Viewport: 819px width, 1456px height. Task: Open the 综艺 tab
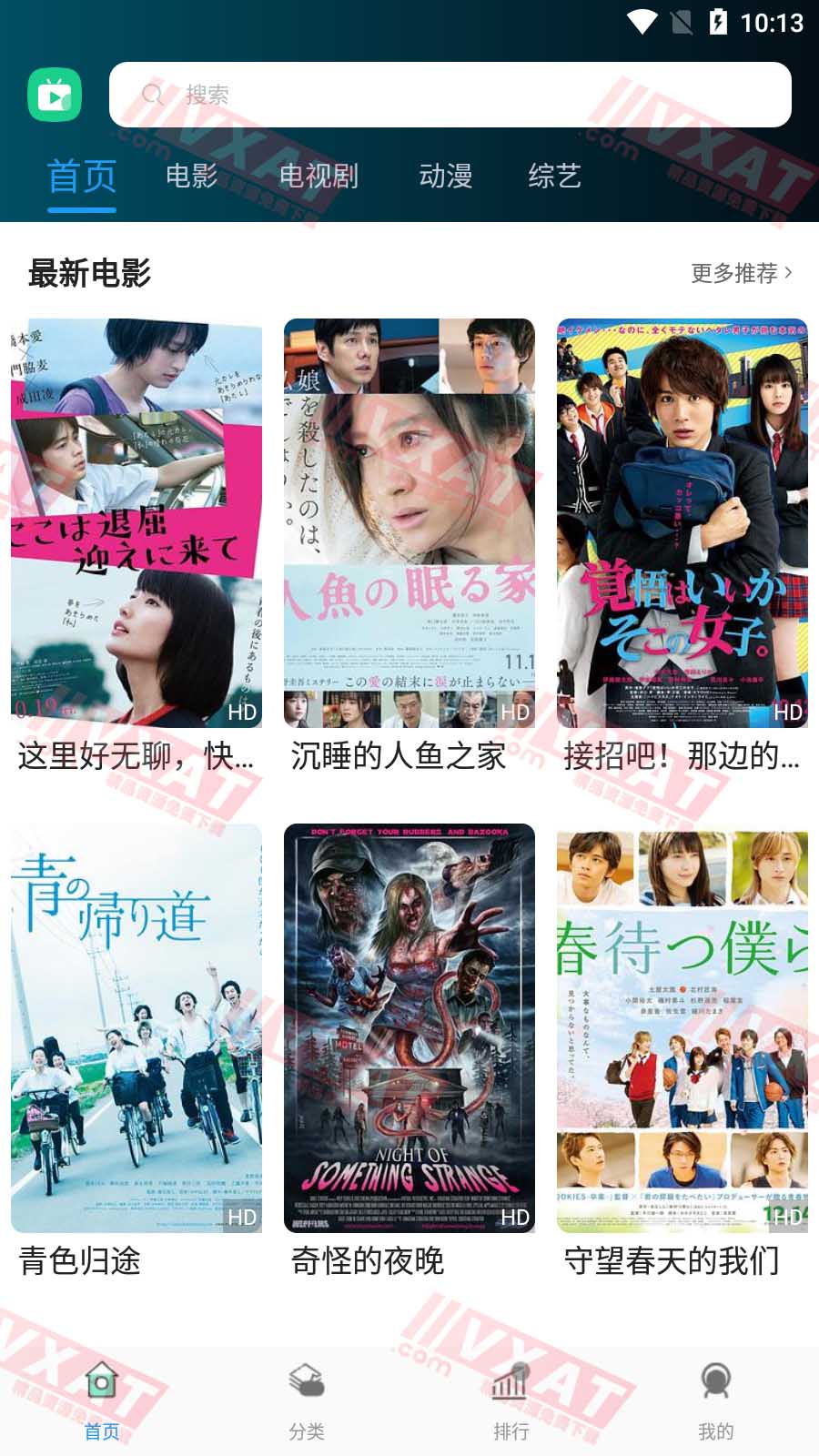click(x=554, y=176)
